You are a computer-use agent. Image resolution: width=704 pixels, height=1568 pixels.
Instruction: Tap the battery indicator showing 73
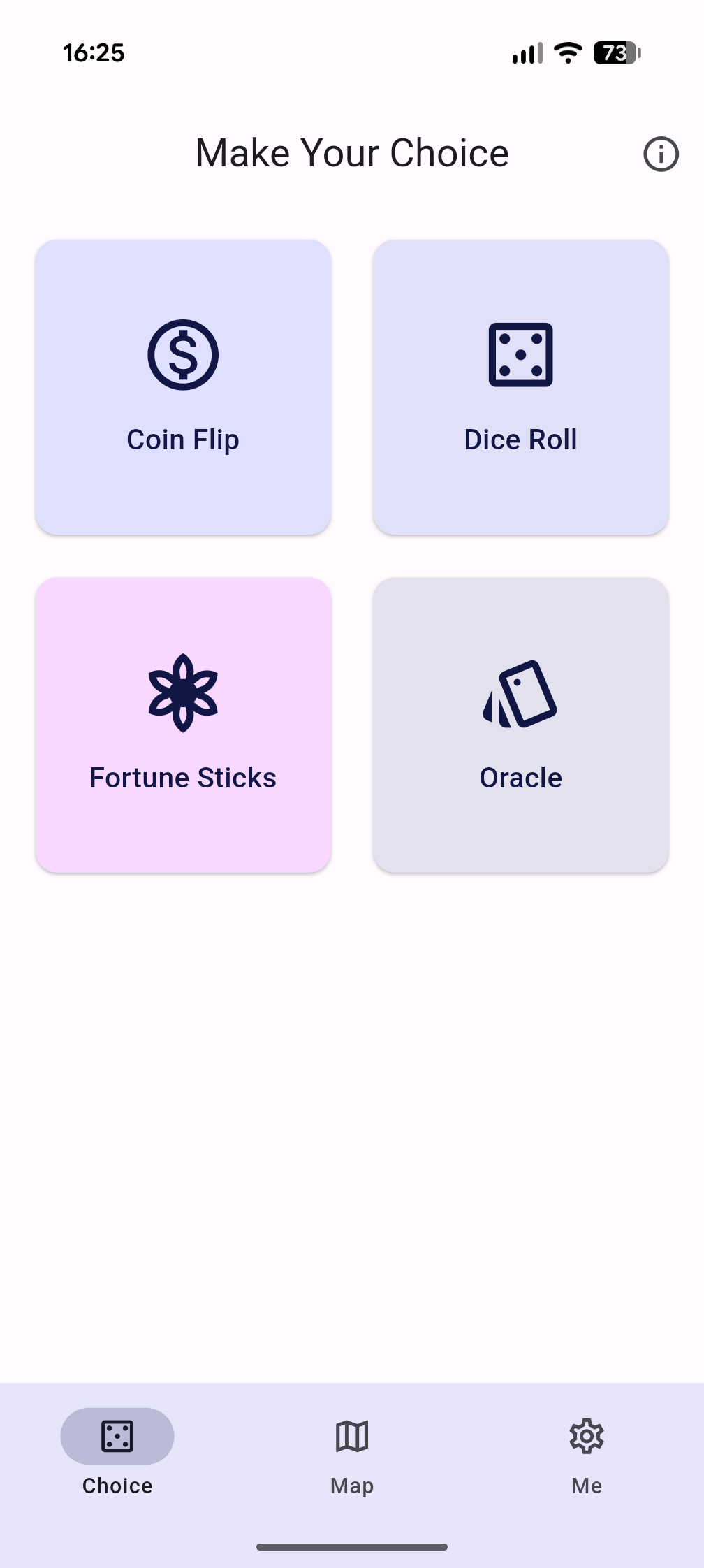(615, 53)
